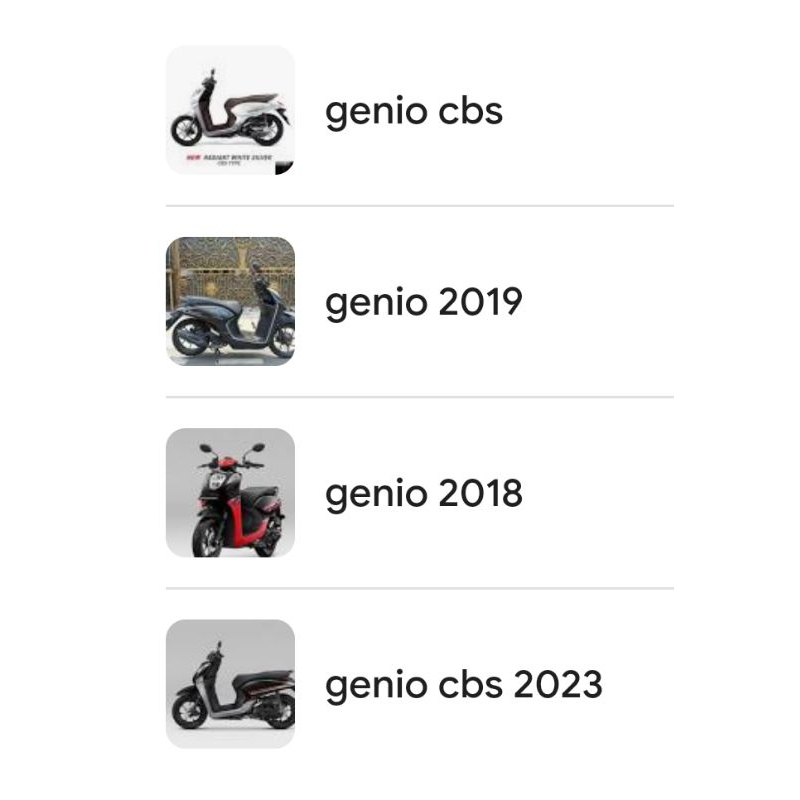This screenshot has width=800, height=800.
Task: Tap the genio cbs 2023 suggestion
Action: [463, 685]
